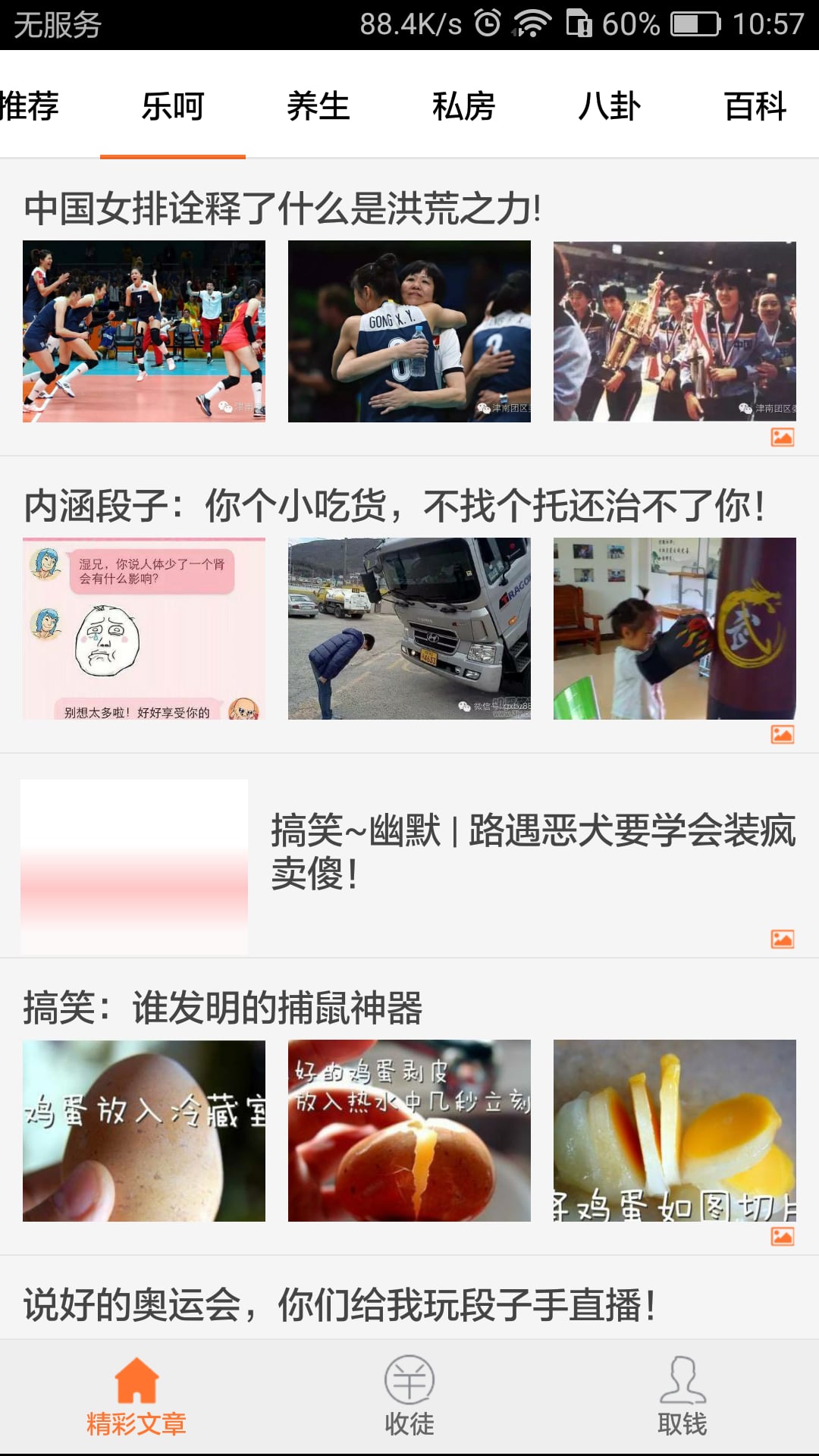Image resolution: width=819 pixels, height=1456 pixels.
Task: Tap the 精彩文章 bottom tab
Action: point(136,1397)
